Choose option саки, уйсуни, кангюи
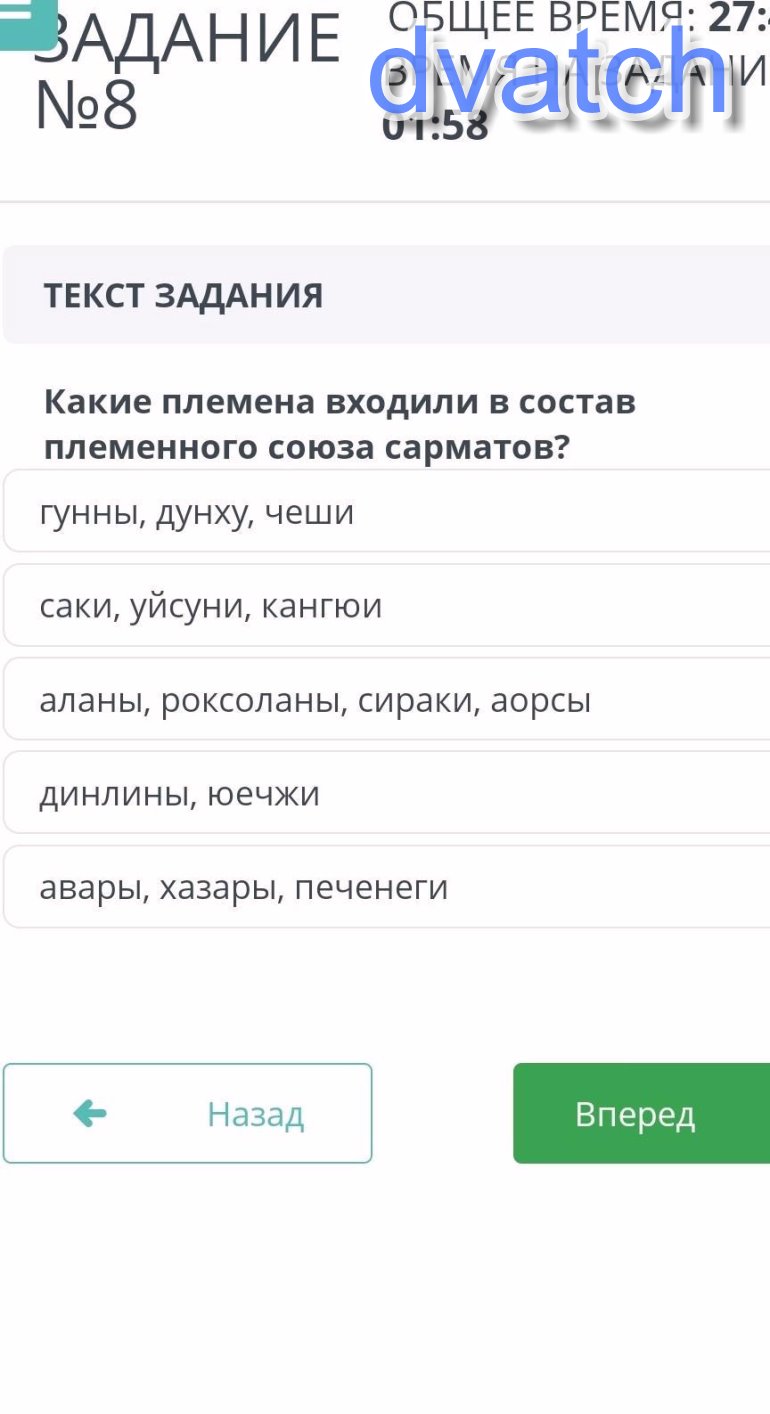770x1414 pixels. [385, 606]
